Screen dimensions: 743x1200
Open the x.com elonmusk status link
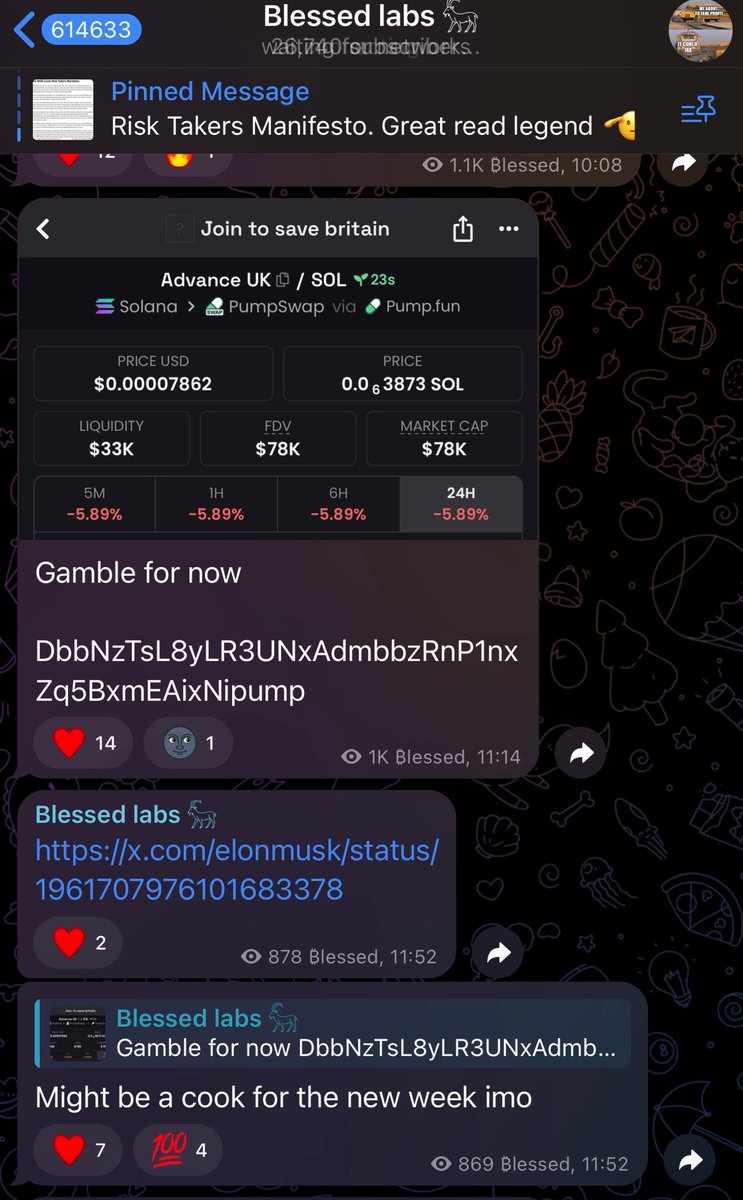[237, 869]
